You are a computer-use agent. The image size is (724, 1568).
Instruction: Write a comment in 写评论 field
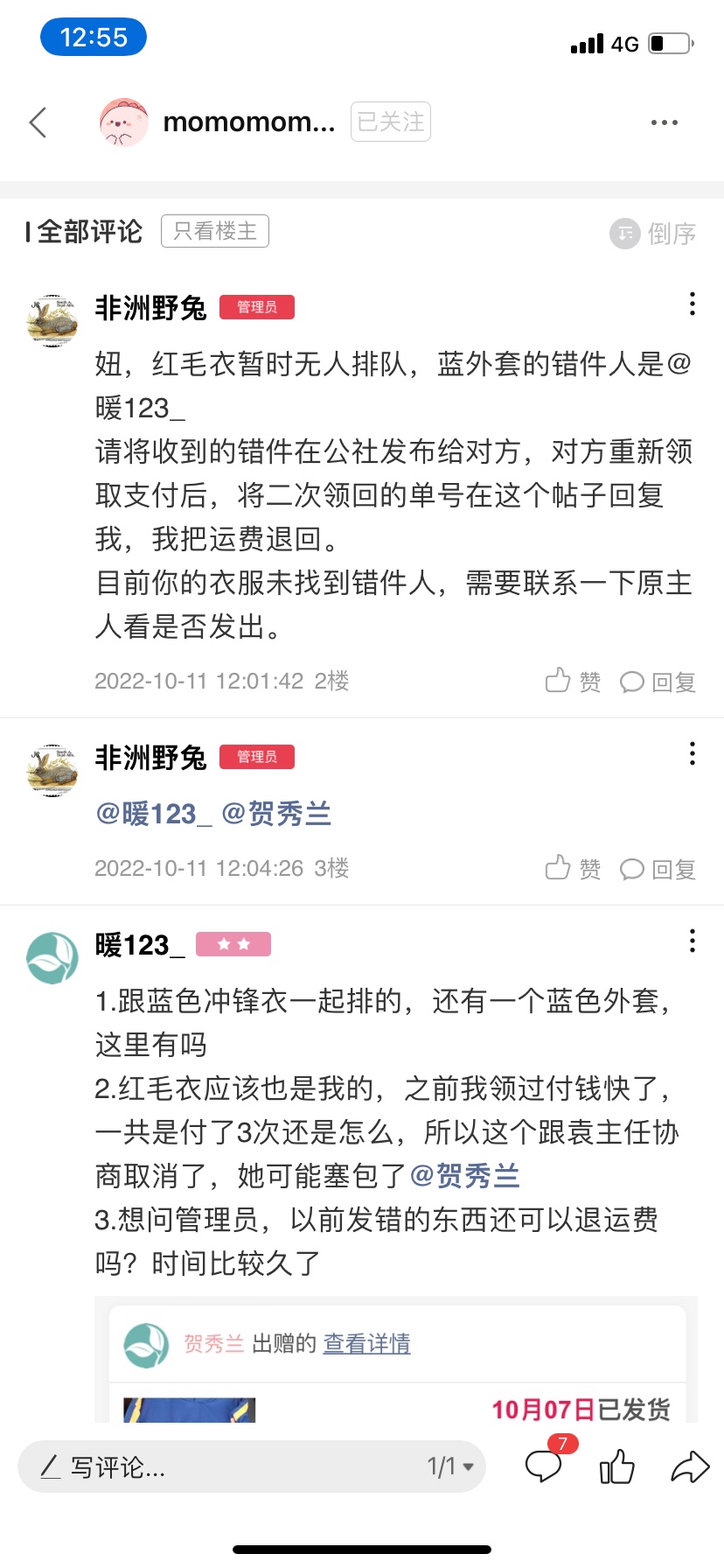pyautogui.click(x=219, y=1466)
